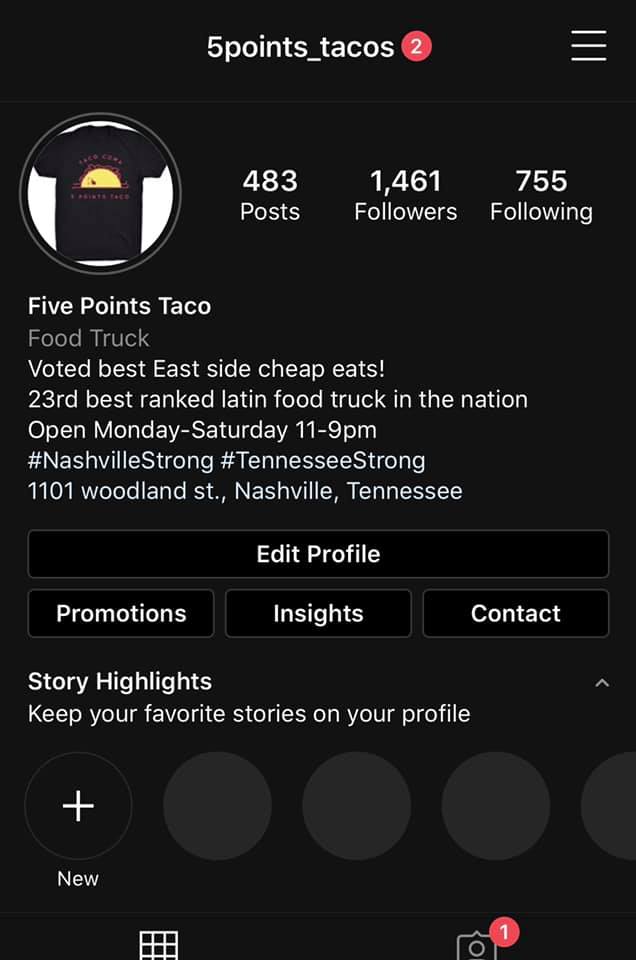This screenshot has width=636, height=960.
Task: Add a new story highlight
Action: pos(78,806)
